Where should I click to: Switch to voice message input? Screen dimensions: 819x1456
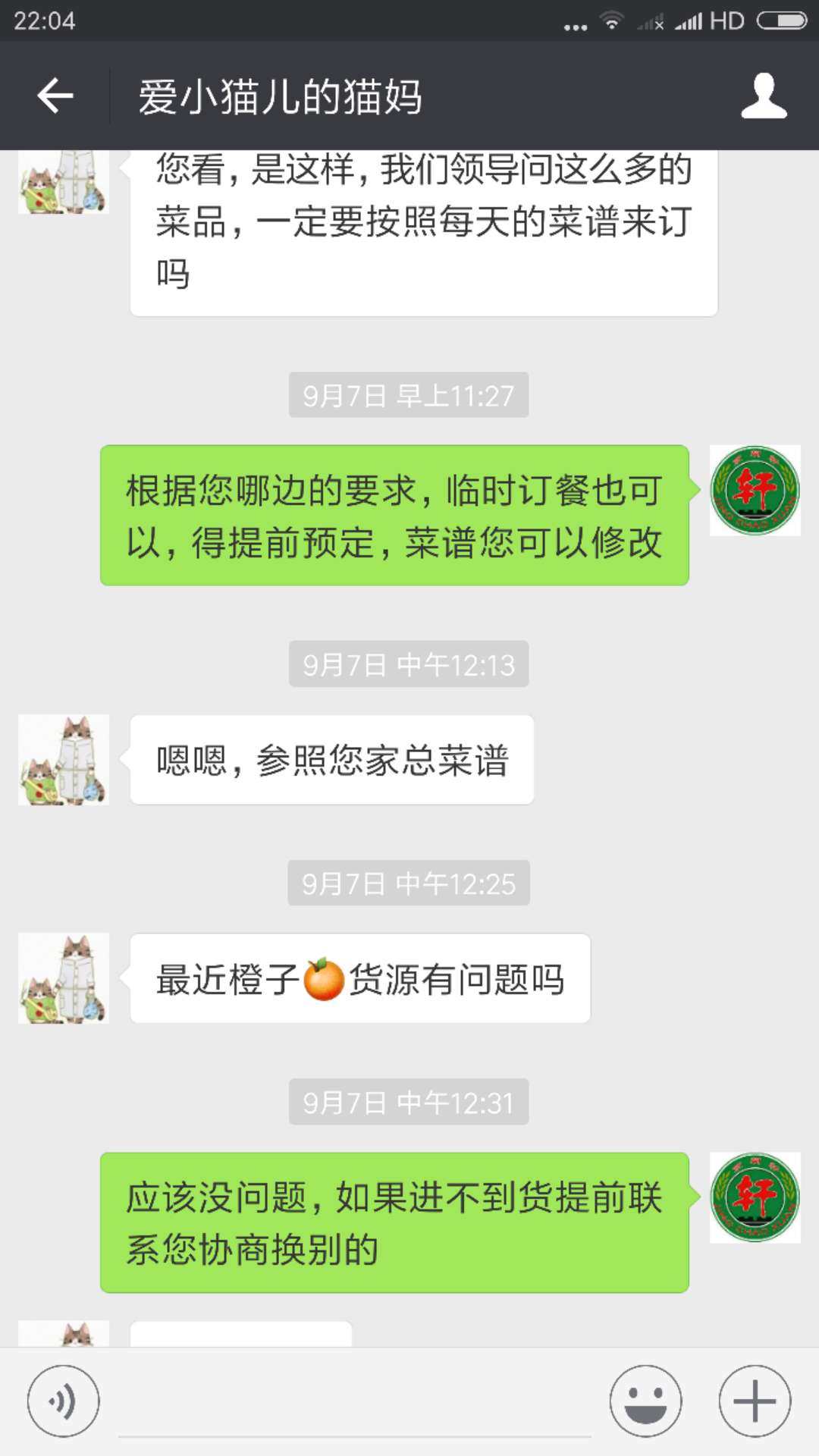point(63,1401)
